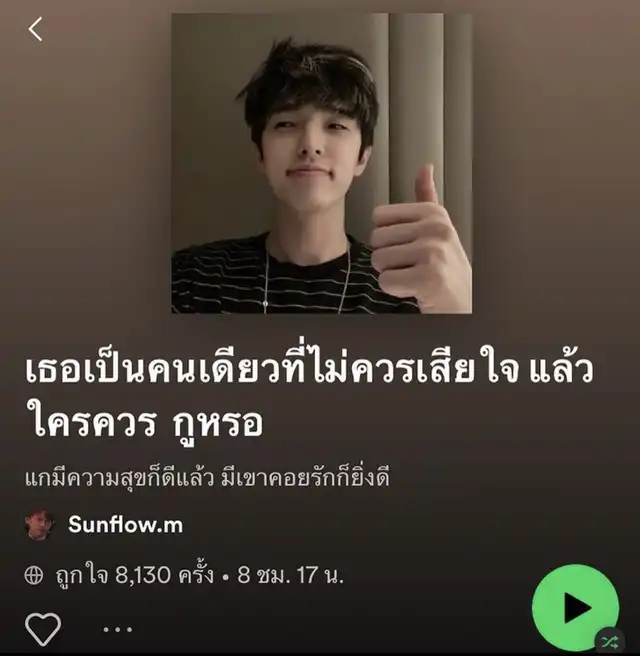Like this playlist with the heart icon

[x=42, y=629]
